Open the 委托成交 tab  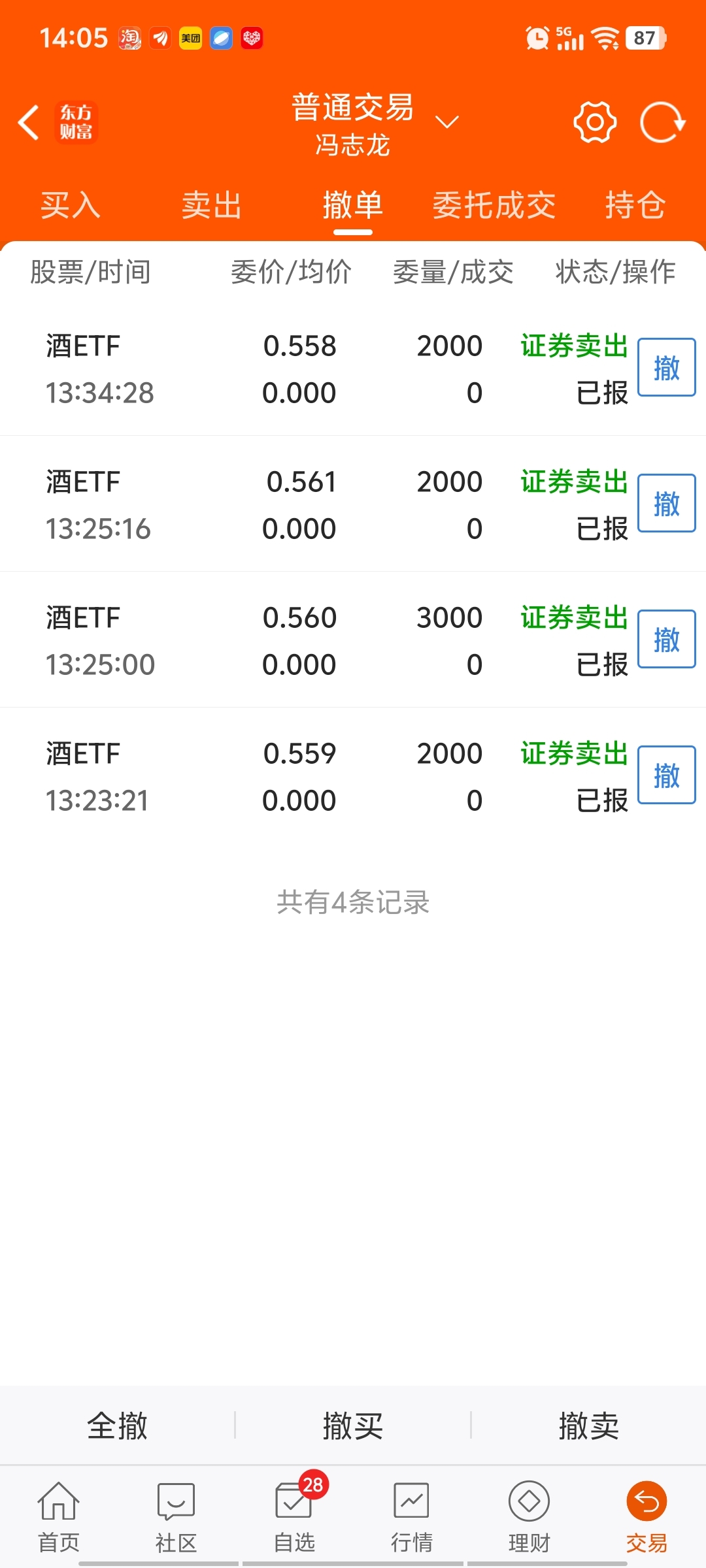(x=494, y=205)
